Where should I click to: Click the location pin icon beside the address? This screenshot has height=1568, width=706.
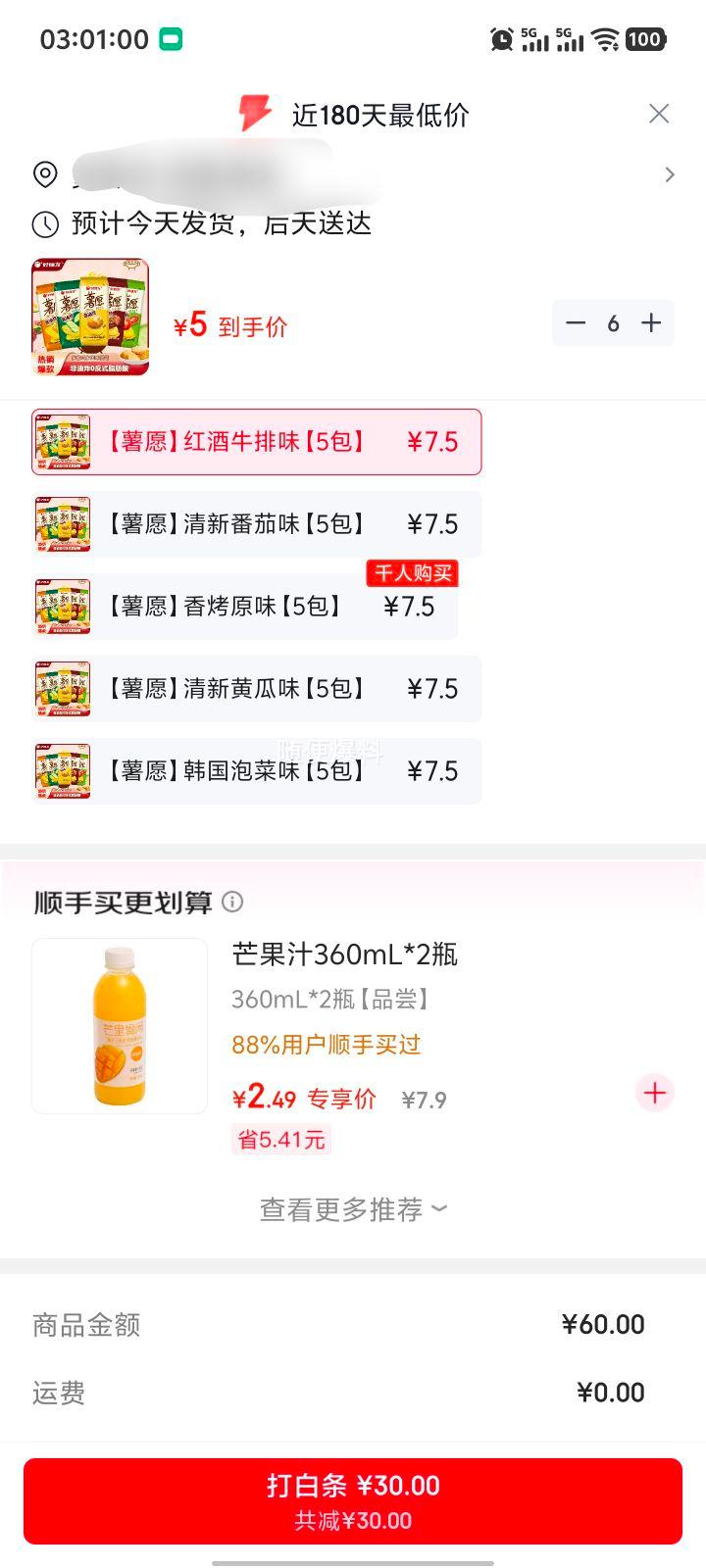coord(43,174)
